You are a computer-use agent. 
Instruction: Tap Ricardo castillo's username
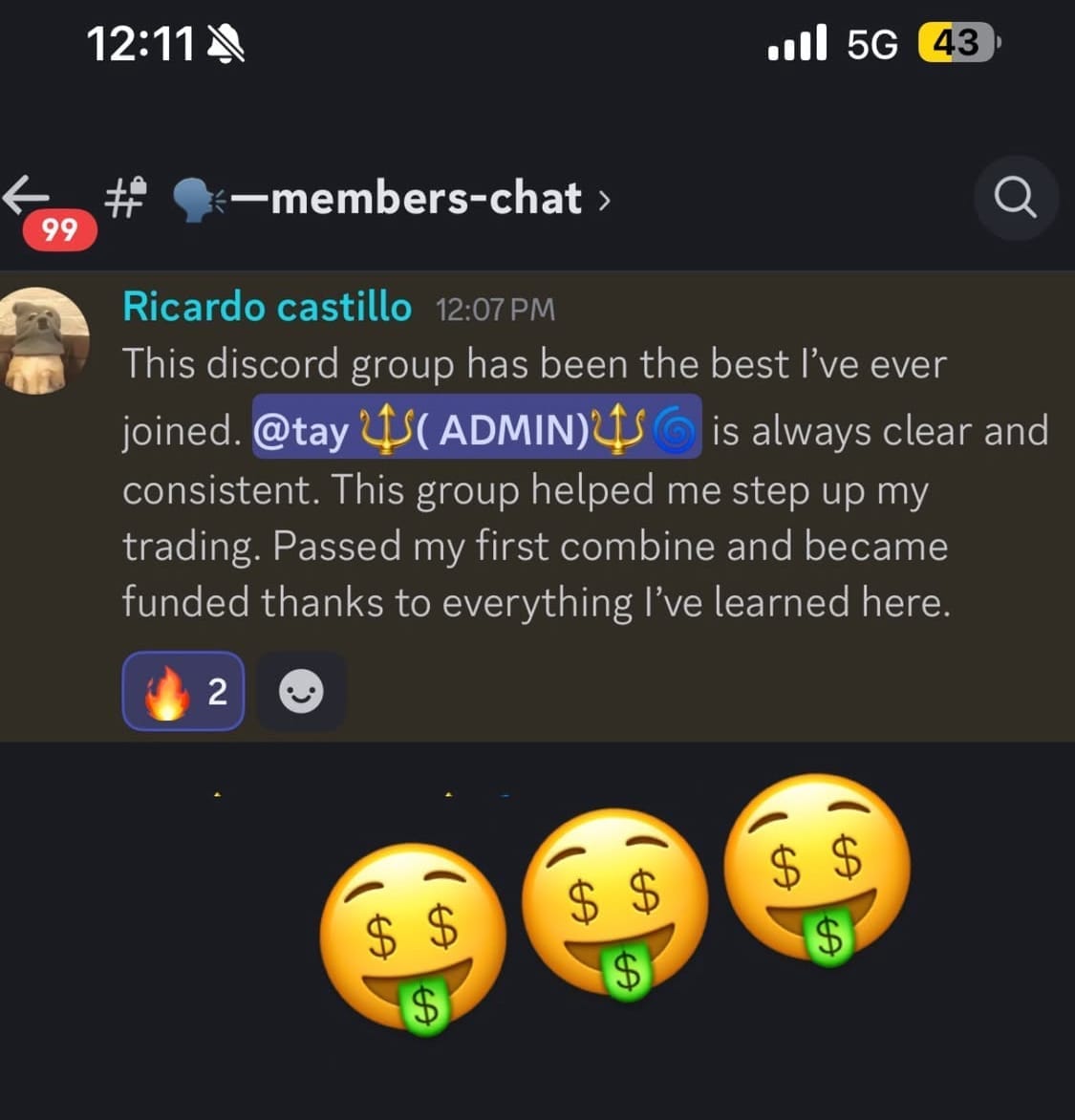(268, 307)
